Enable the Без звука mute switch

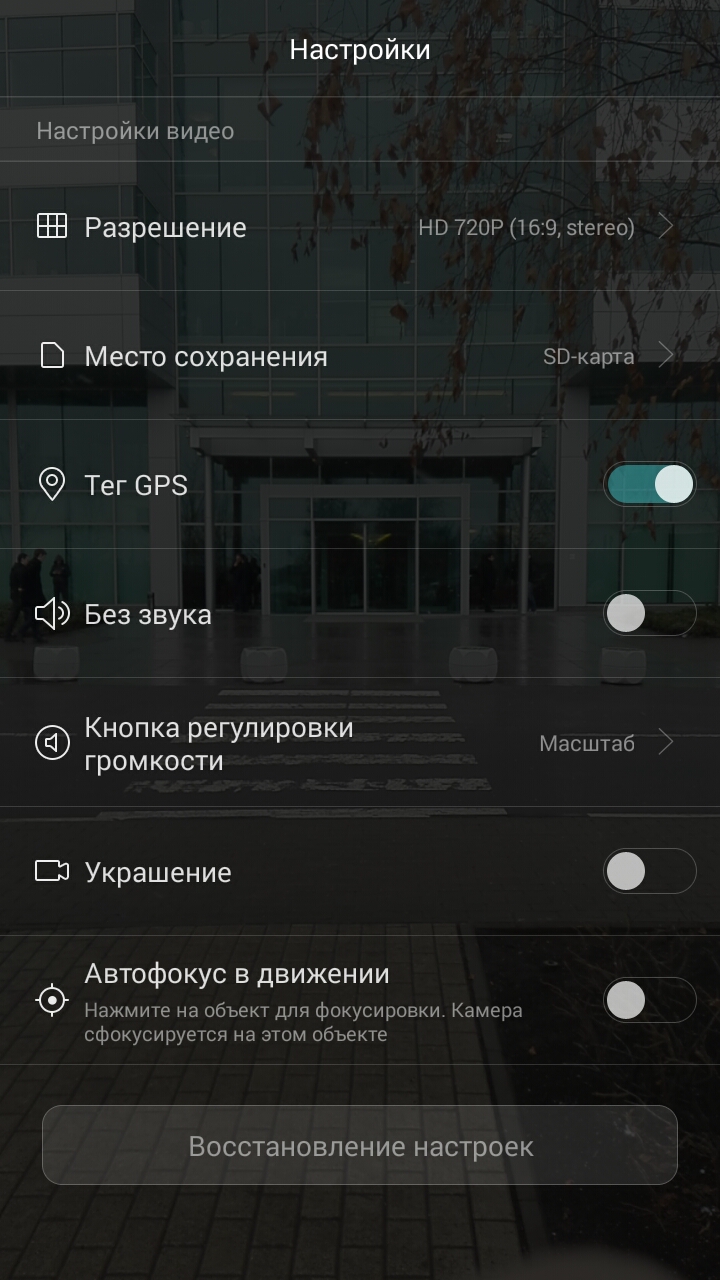click(x=650, y=613)
